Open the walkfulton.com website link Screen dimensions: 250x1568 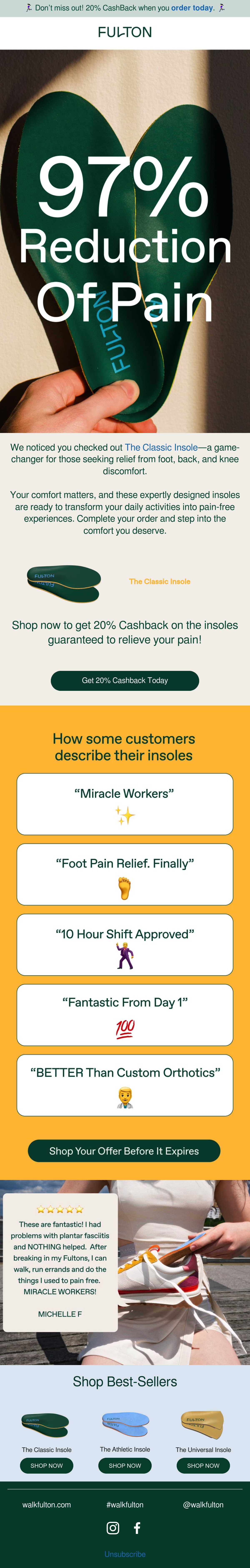47,1504
